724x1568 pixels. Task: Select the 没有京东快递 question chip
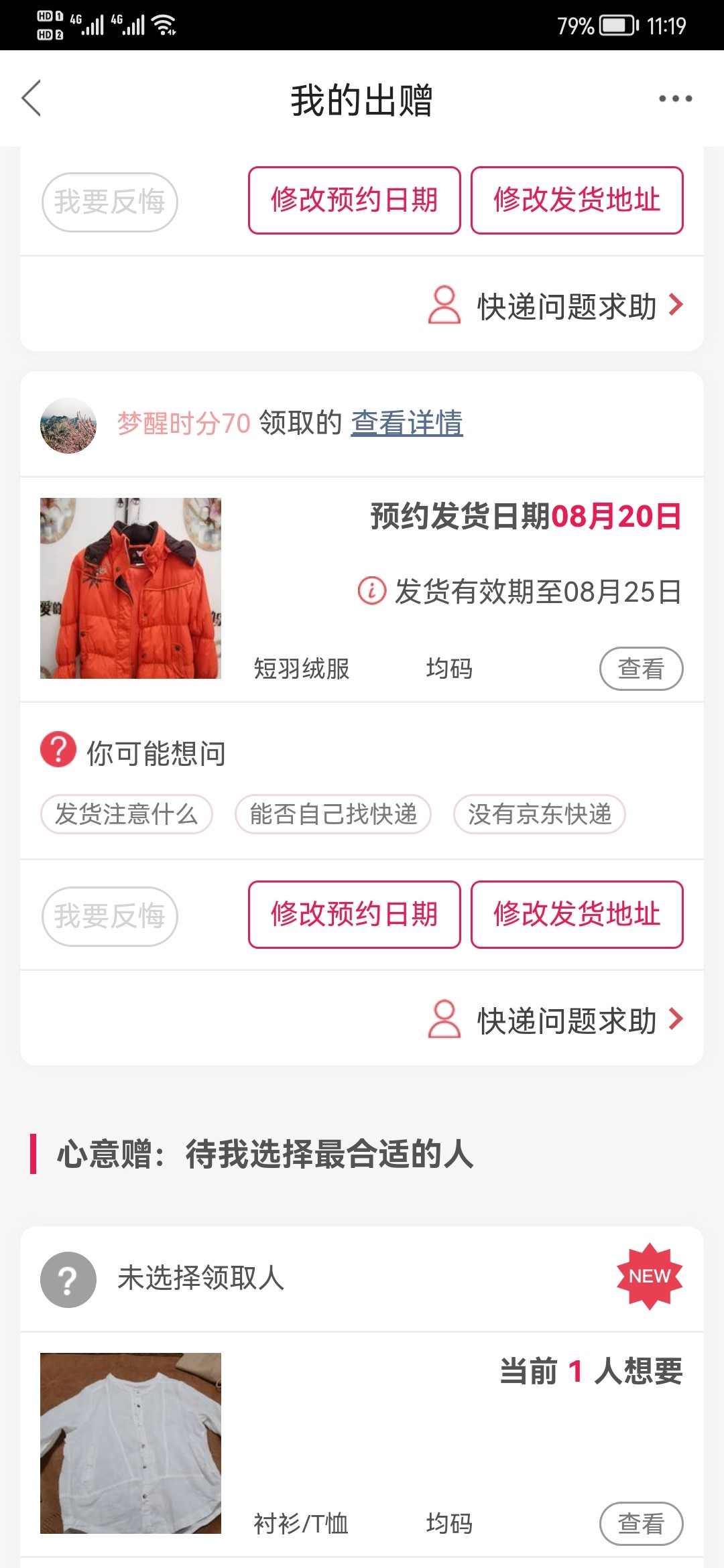pos(539,813)
